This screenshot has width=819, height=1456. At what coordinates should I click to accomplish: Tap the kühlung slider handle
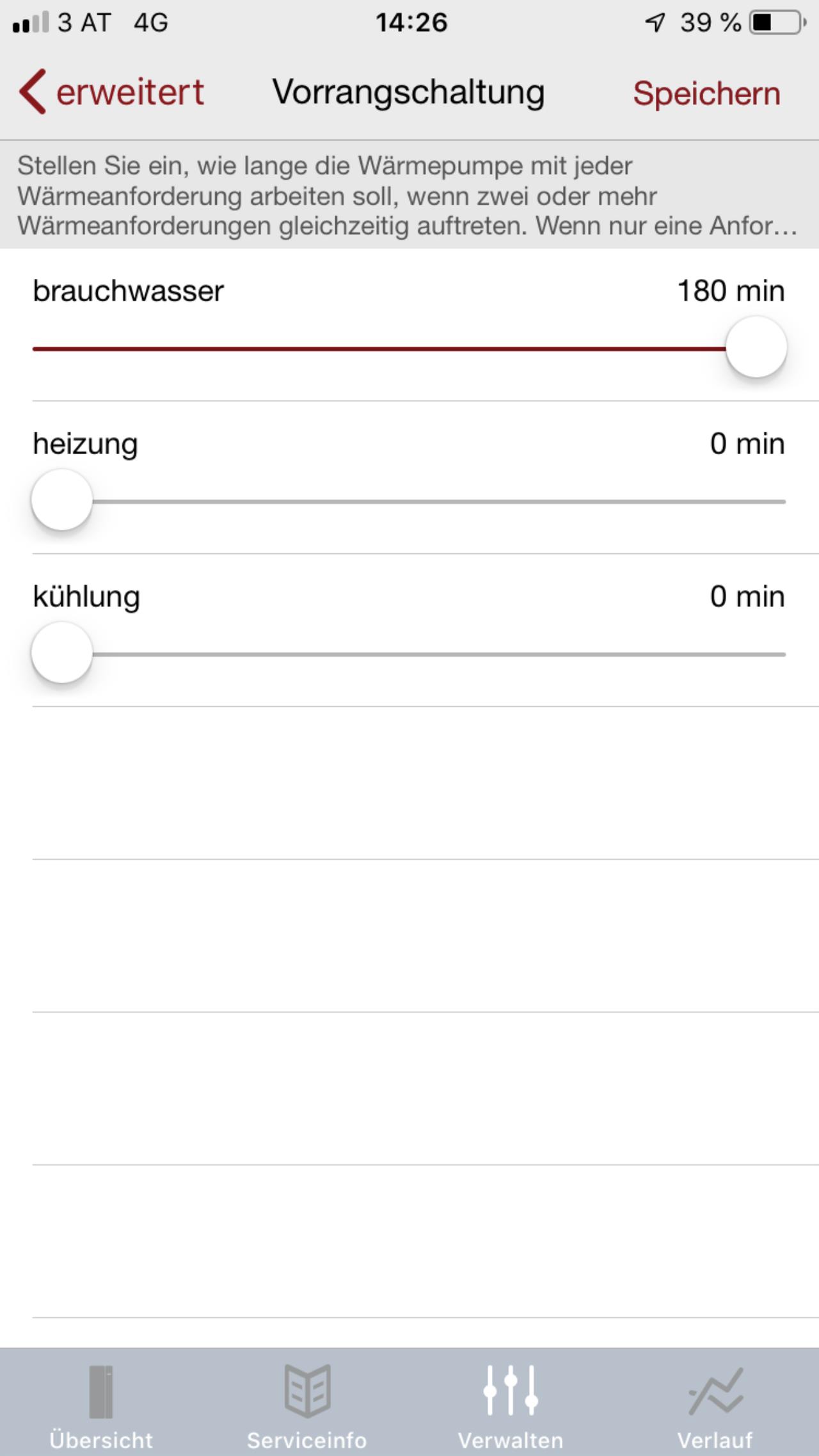pos(62,653)
